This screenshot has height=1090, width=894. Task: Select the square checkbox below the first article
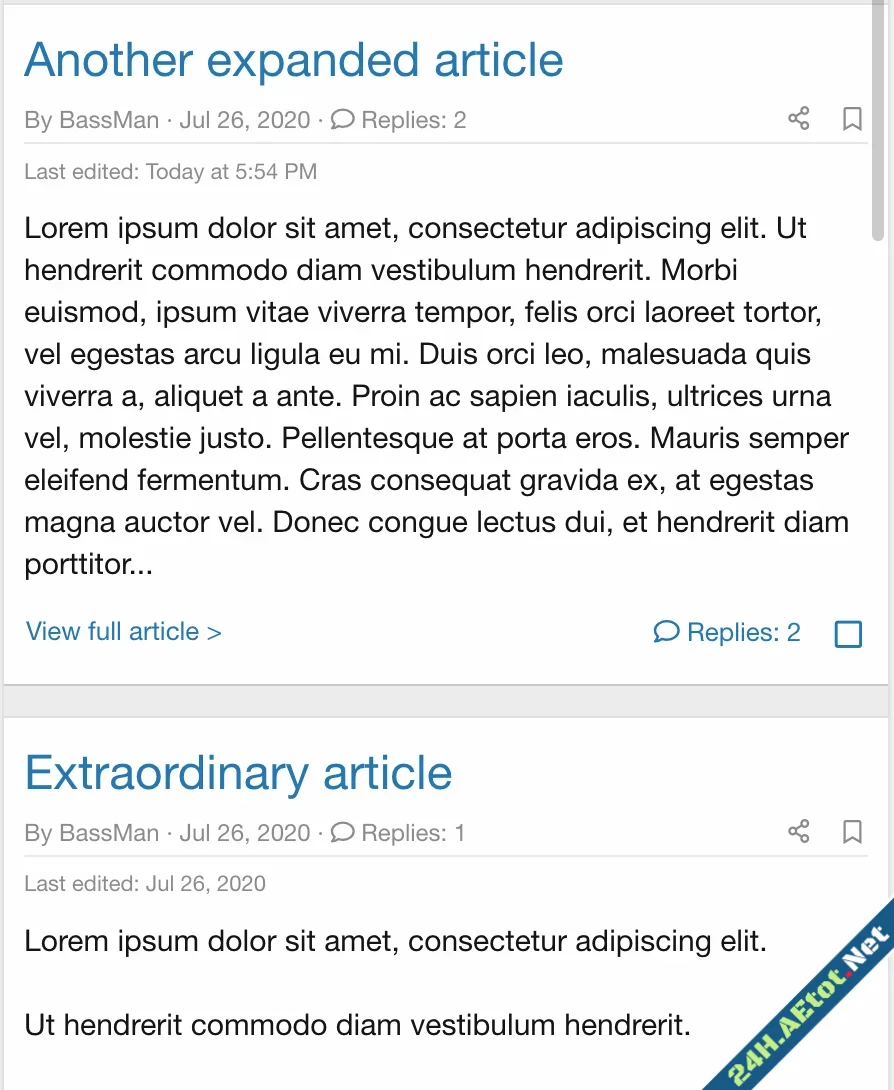[847, 634]
